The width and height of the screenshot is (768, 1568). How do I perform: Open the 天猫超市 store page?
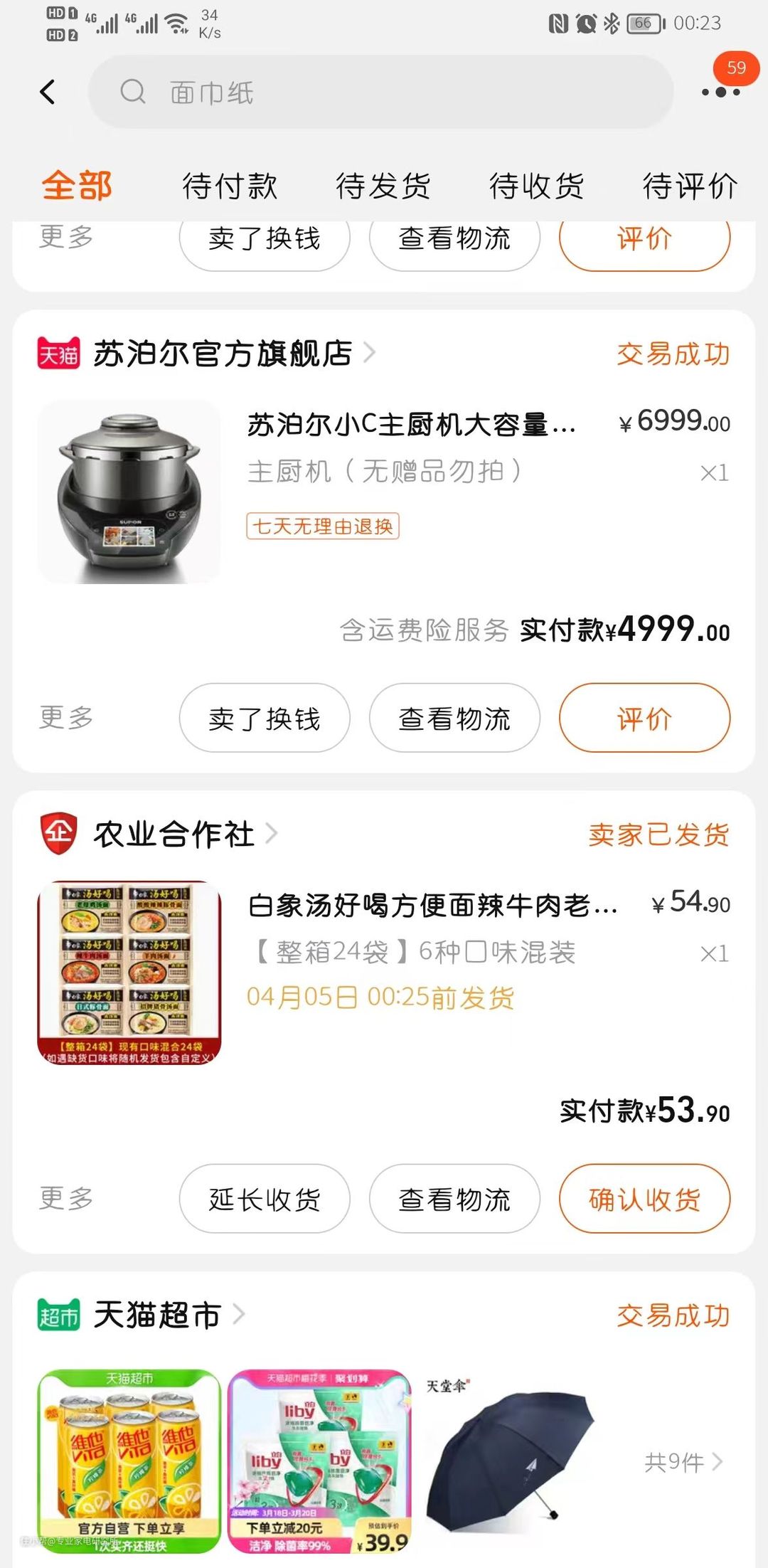(x=157, y=1315)
